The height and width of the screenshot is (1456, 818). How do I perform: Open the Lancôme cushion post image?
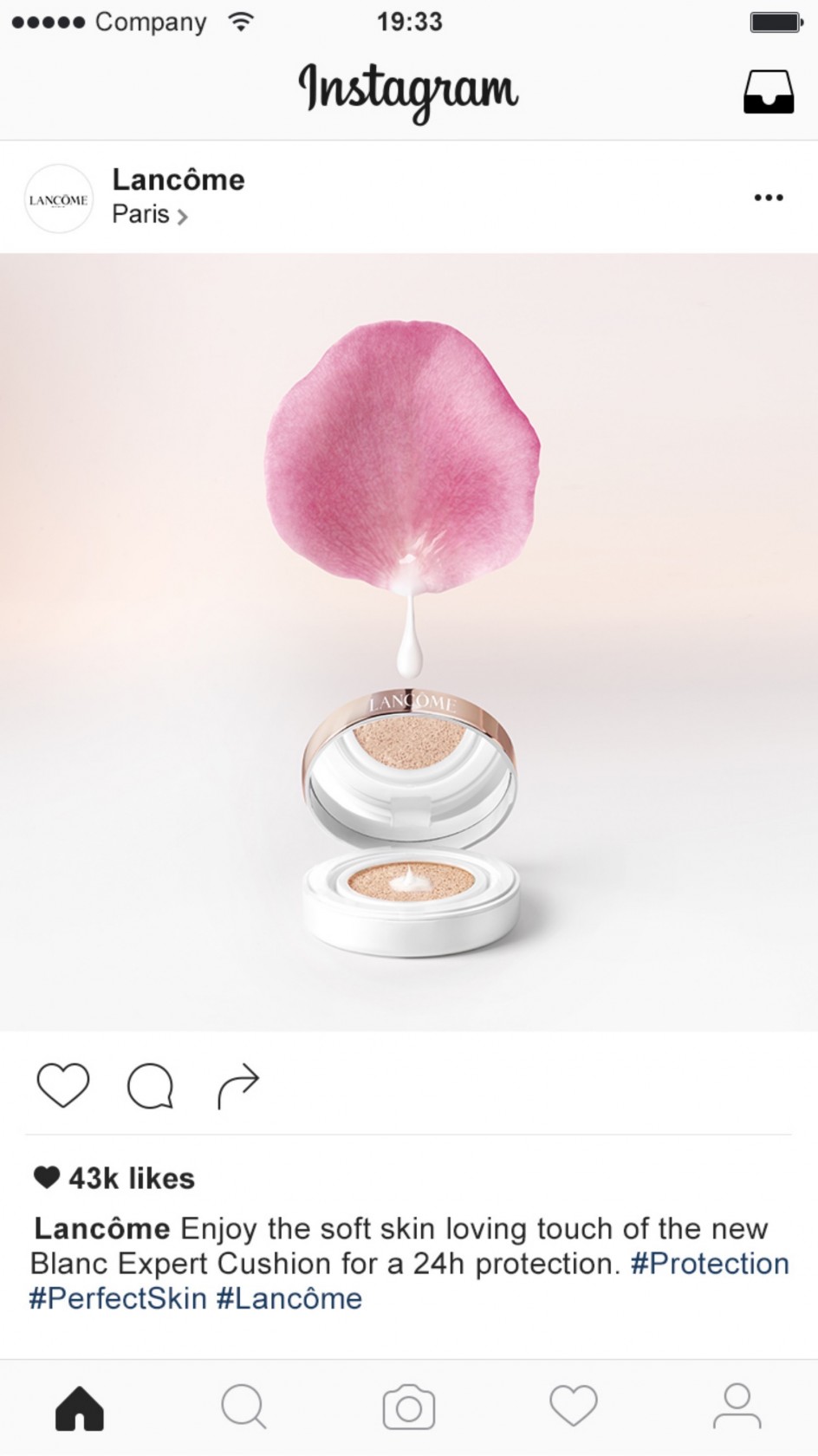point(409,641)
